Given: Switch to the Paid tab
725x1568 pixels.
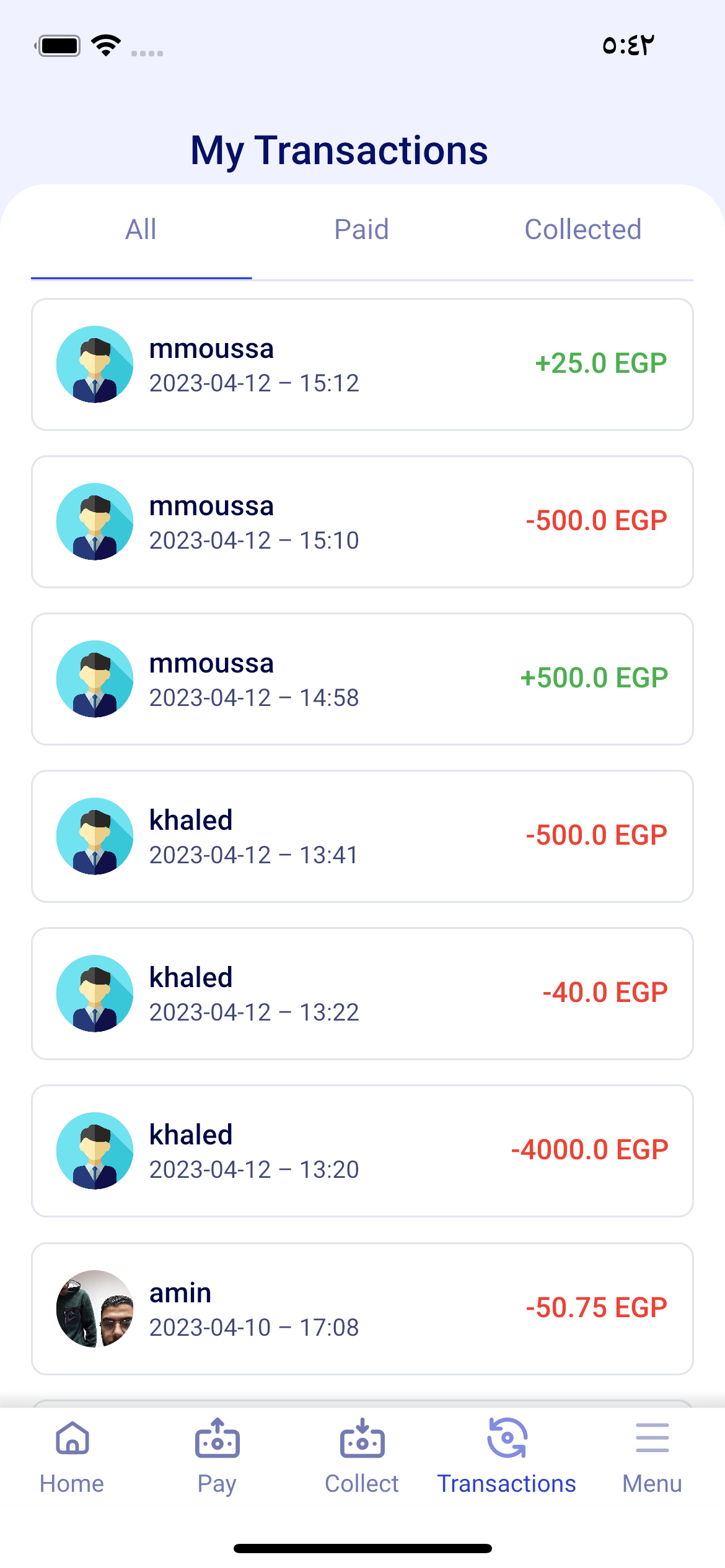Looking at the screenshot, I should [361, 229].
